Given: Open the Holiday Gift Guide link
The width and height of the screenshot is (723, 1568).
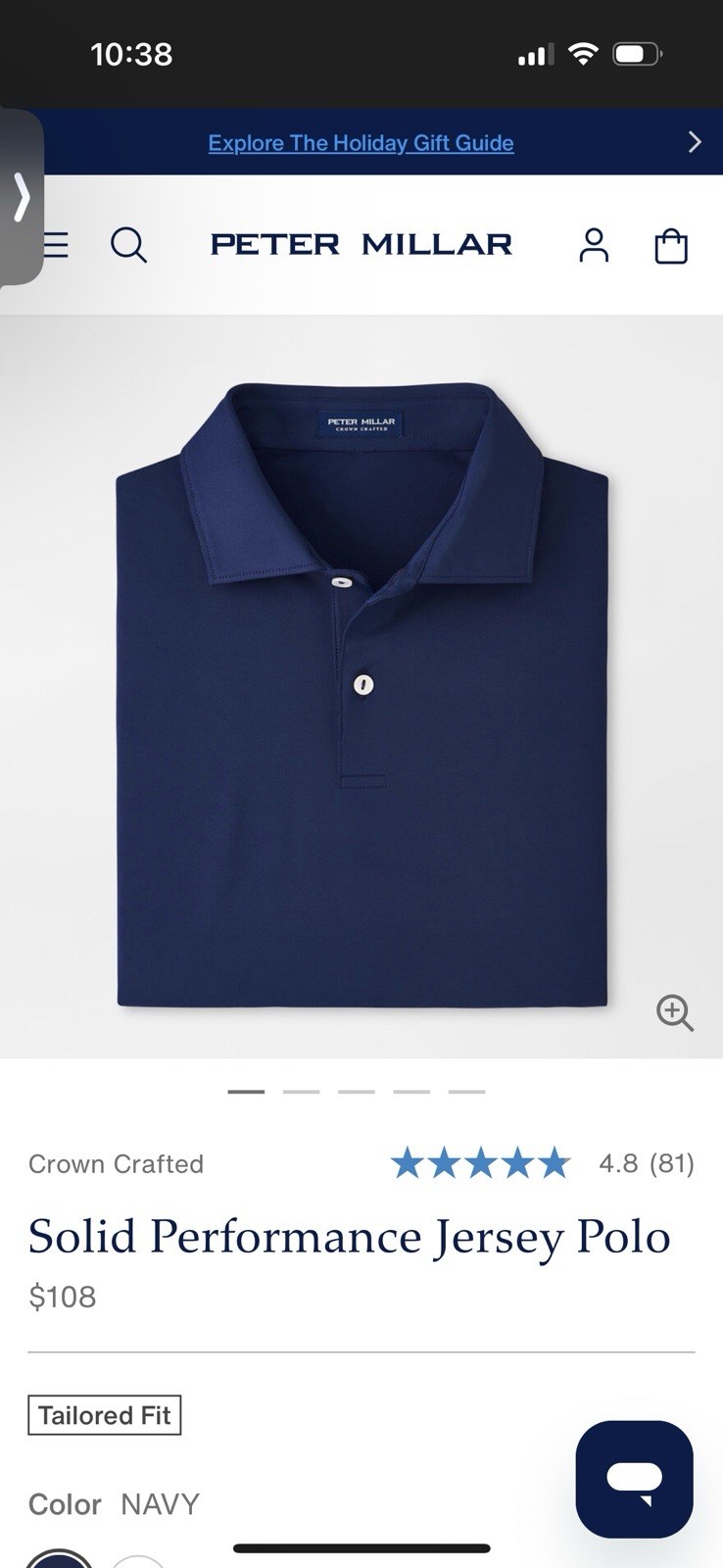Looking at the screenshot, I should (x=361, y=142).
